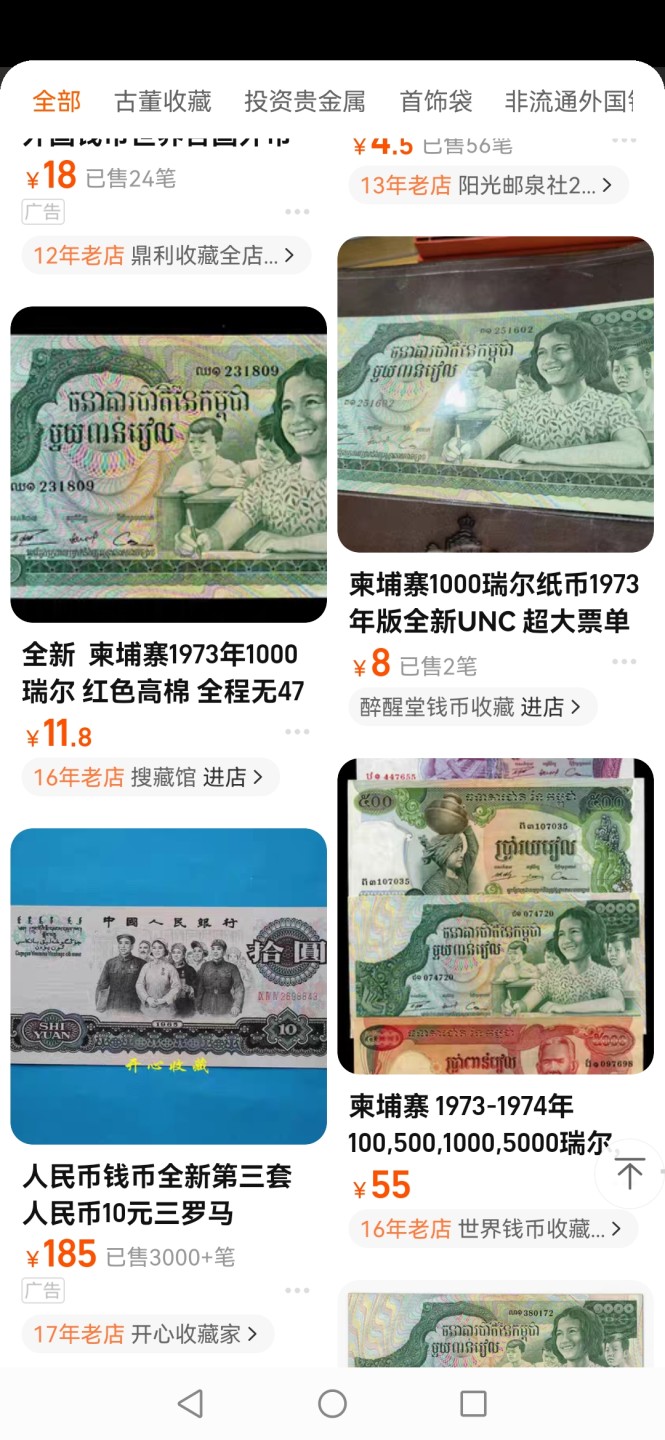Go to the 世界钱币收藏 16年老店 shop
Image resolution: width=665 pixels, height=1440 pixels.
(492, 1228)
